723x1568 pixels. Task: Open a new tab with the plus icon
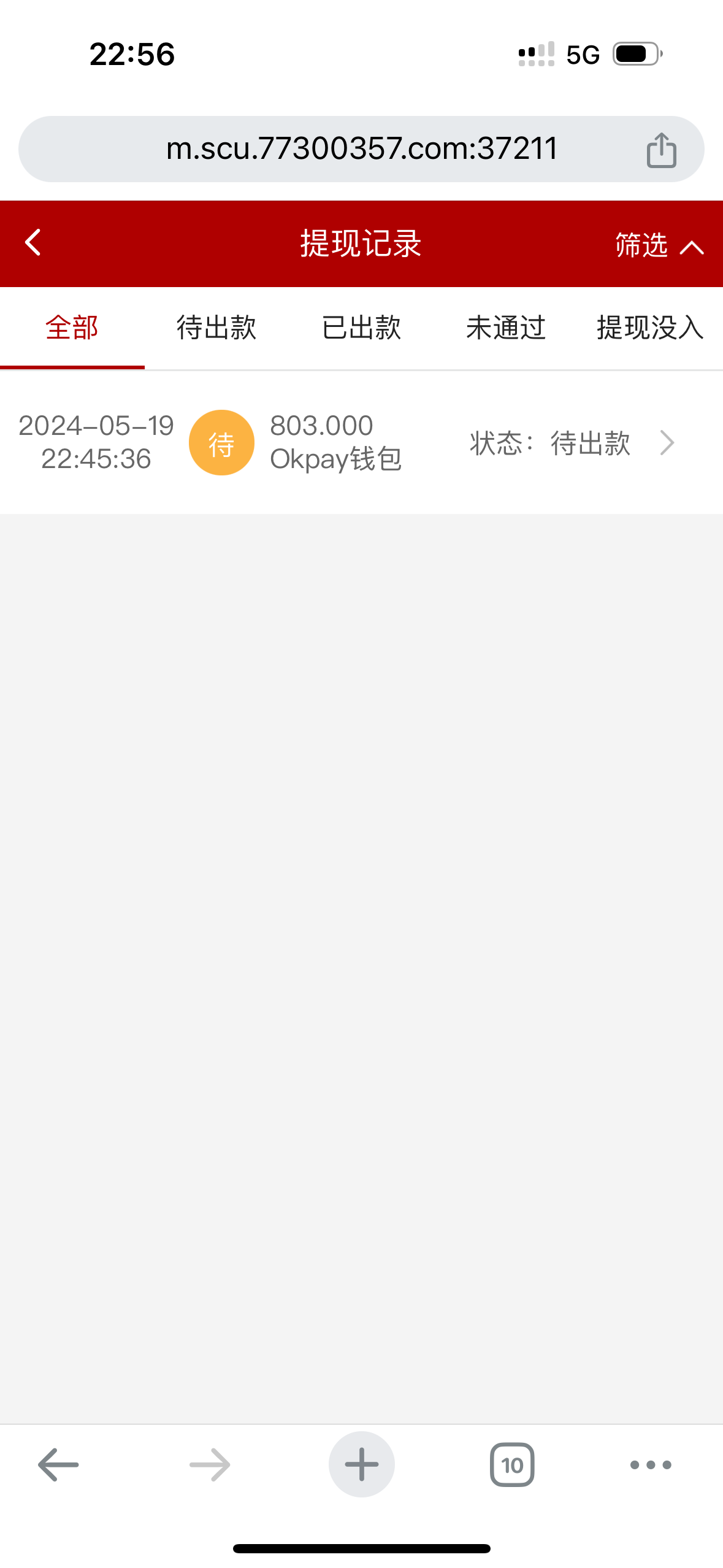point(361,1463)
